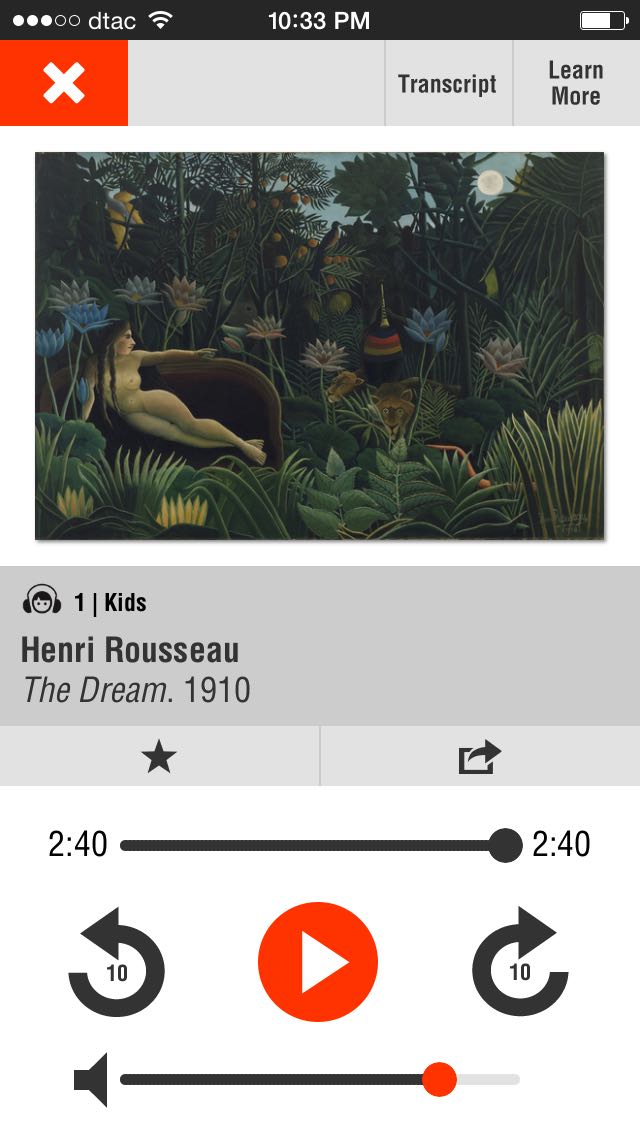Rewind the audio 10 seconds

[116, 964]
